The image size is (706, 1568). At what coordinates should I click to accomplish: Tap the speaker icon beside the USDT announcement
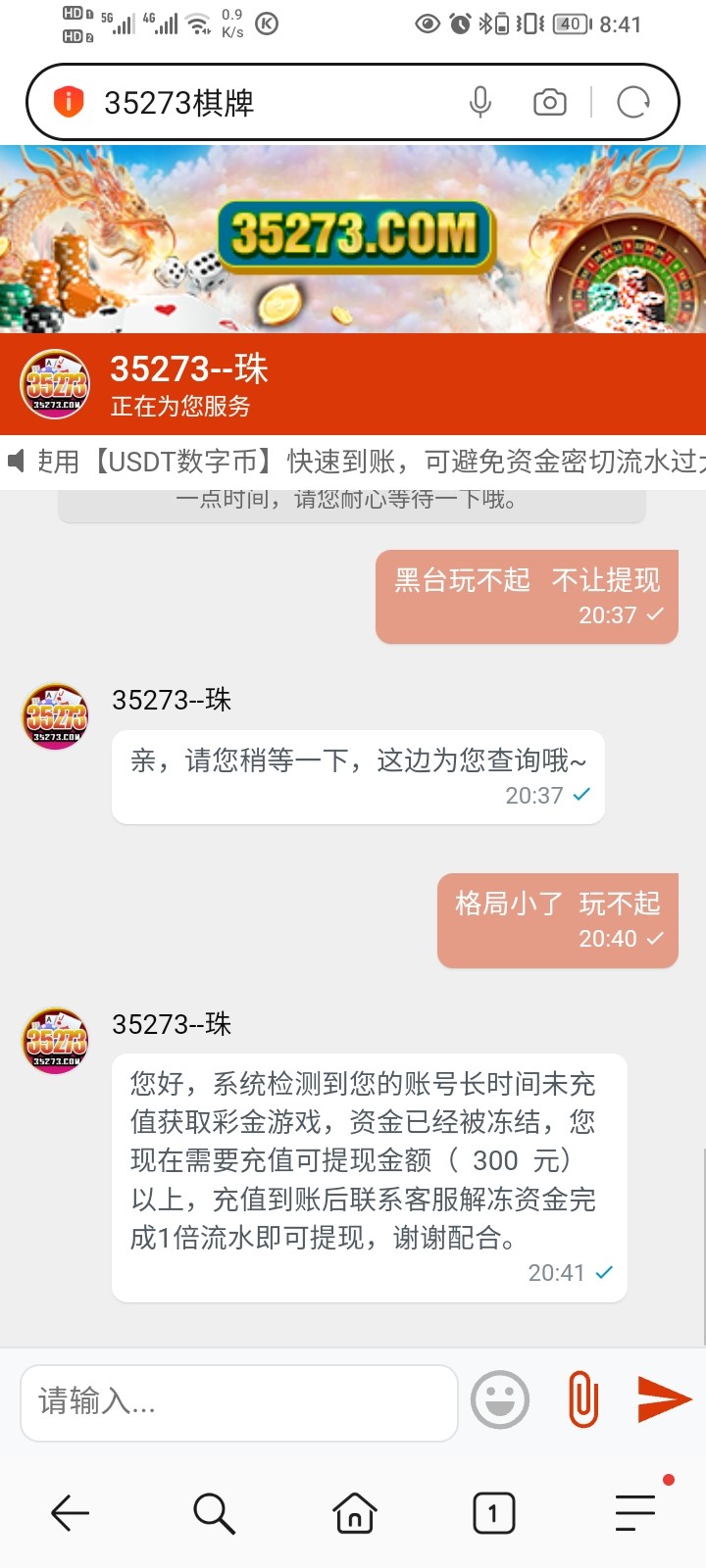pyautogui.click(x=16, y=461)
